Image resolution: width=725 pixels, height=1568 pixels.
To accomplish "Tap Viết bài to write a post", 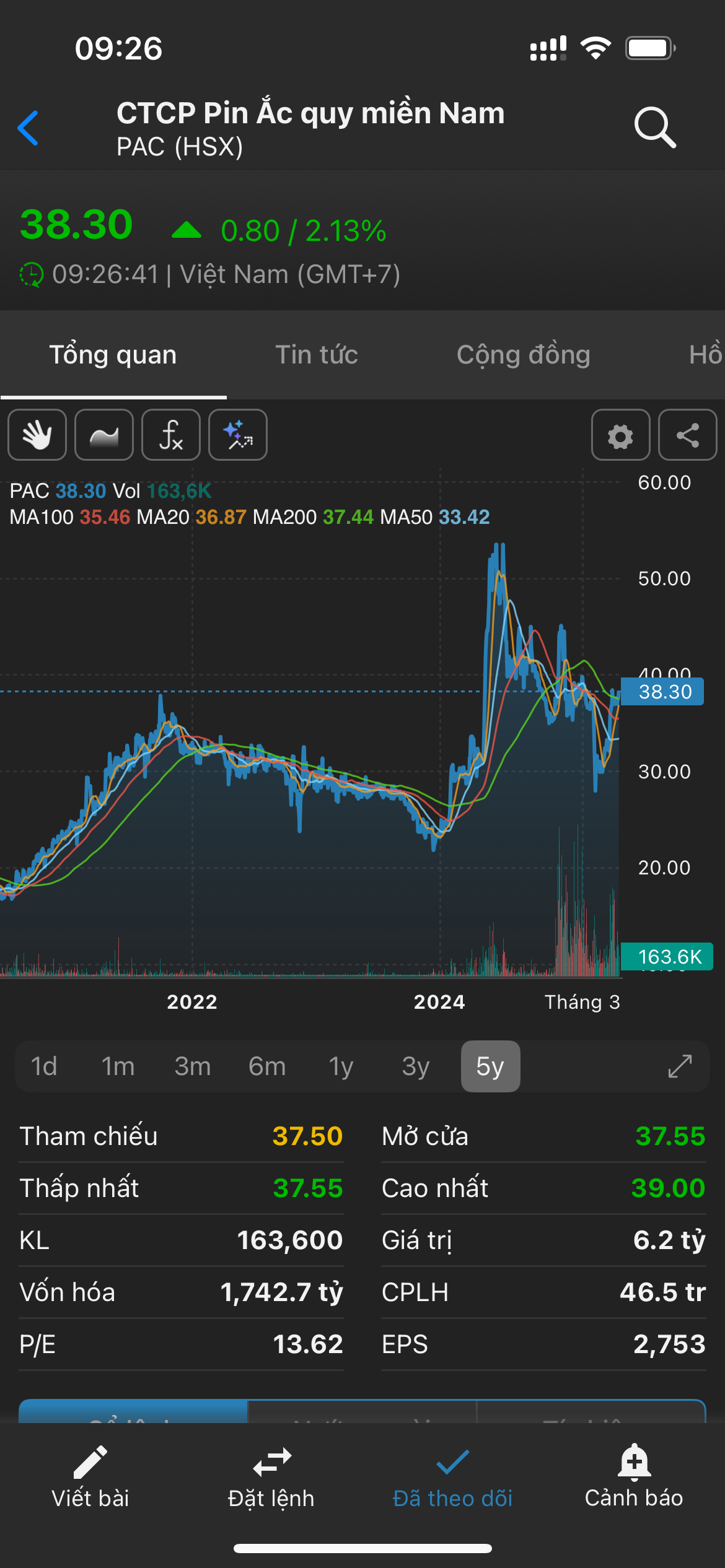I will point(90,1478).
